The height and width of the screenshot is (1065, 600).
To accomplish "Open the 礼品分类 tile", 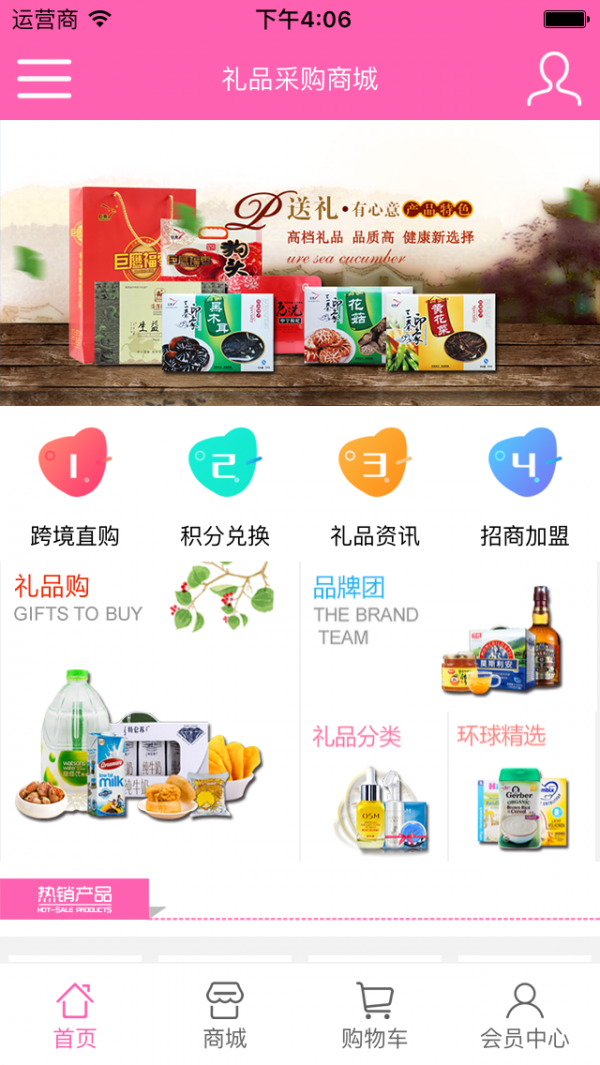I will click(x=374, y=788).
